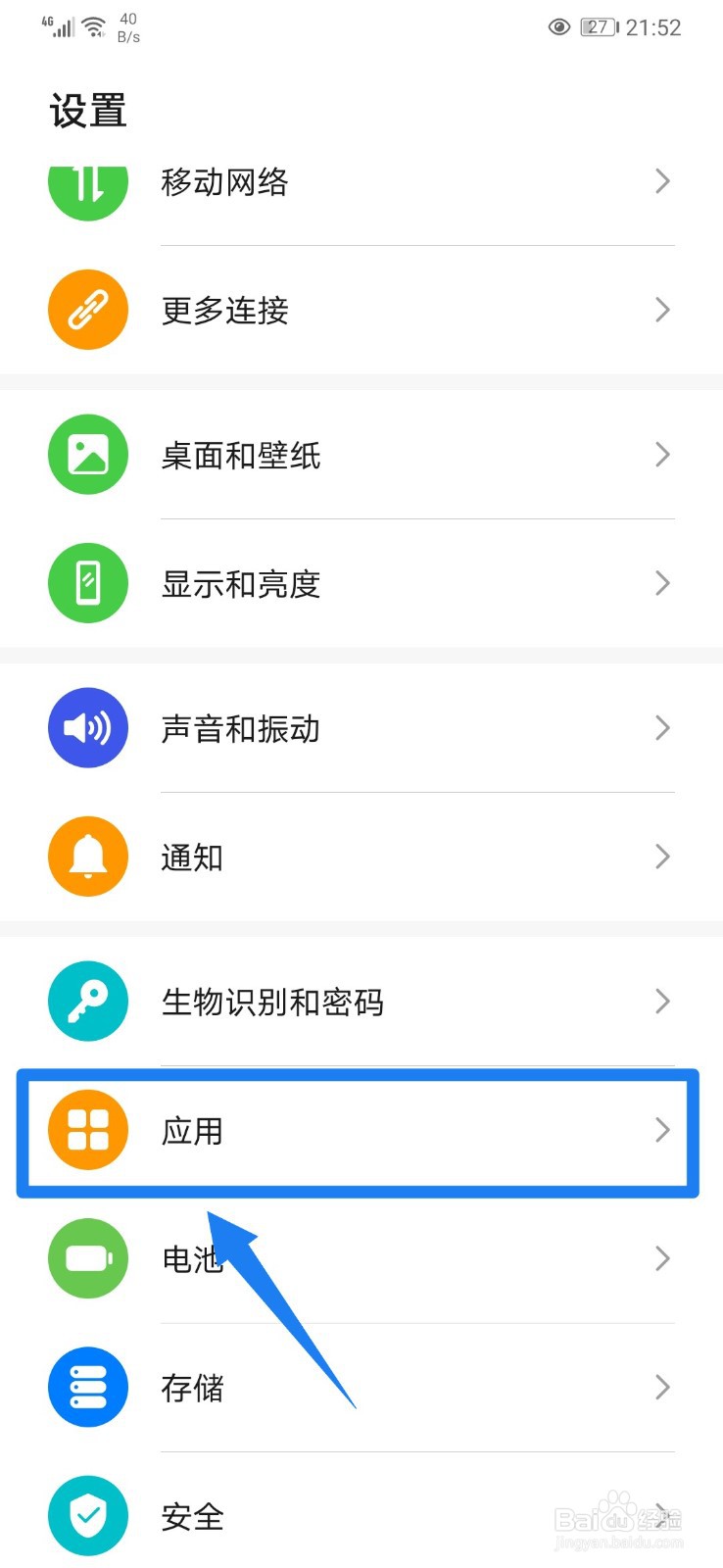This screenshot has height=1568, width=723.
Task: Tap the teal 安全 shield icon
Action: [87, 1515]
